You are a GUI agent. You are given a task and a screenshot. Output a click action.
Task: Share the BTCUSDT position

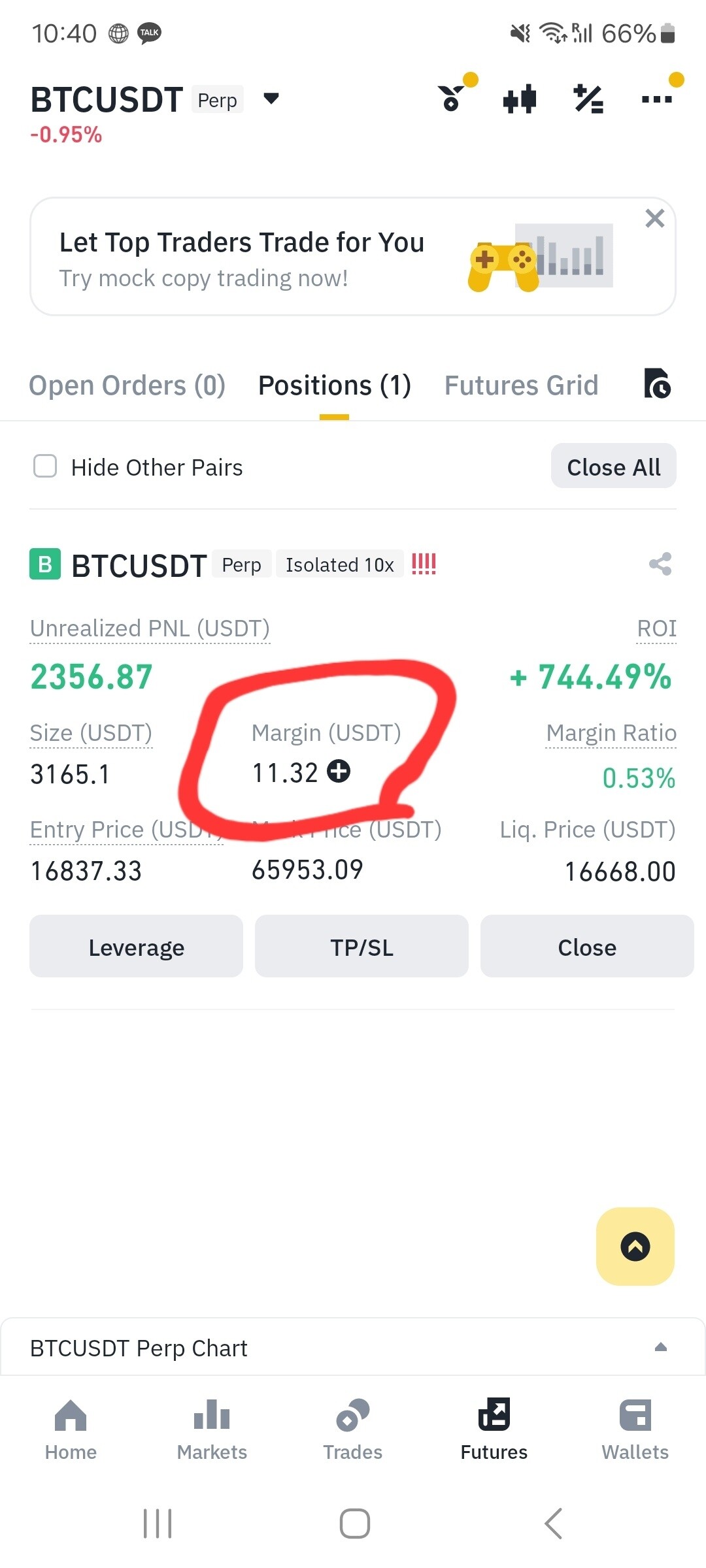point(660,564)
